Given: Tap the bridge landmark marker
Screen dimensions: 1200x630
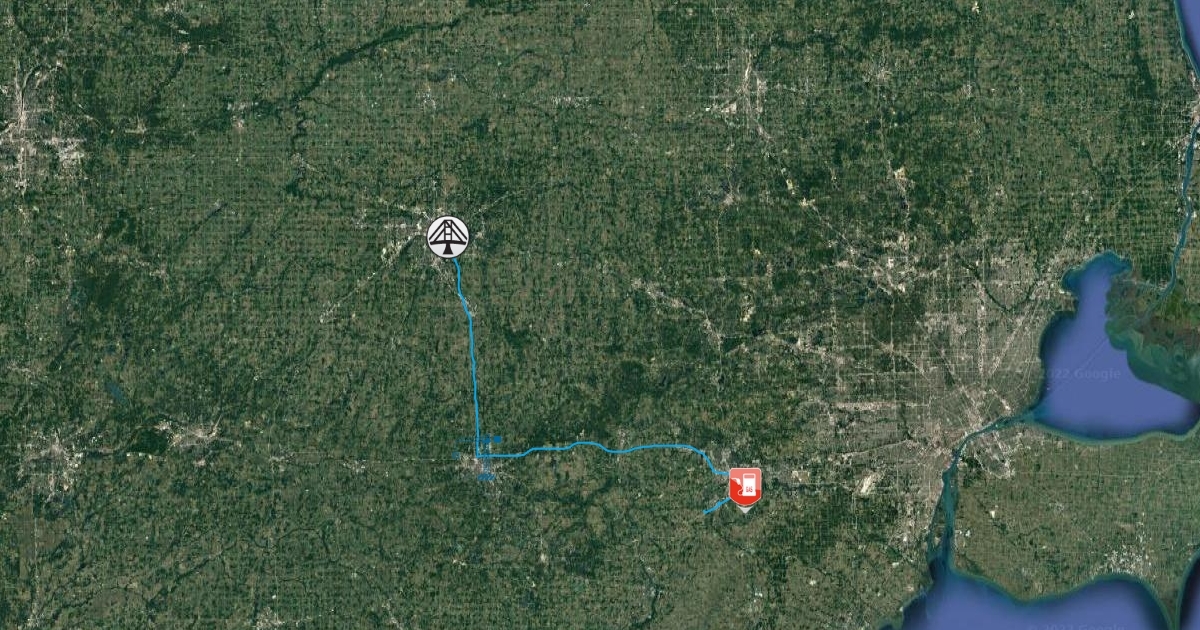Looking at the screenshot, I should tap(446, 237).
